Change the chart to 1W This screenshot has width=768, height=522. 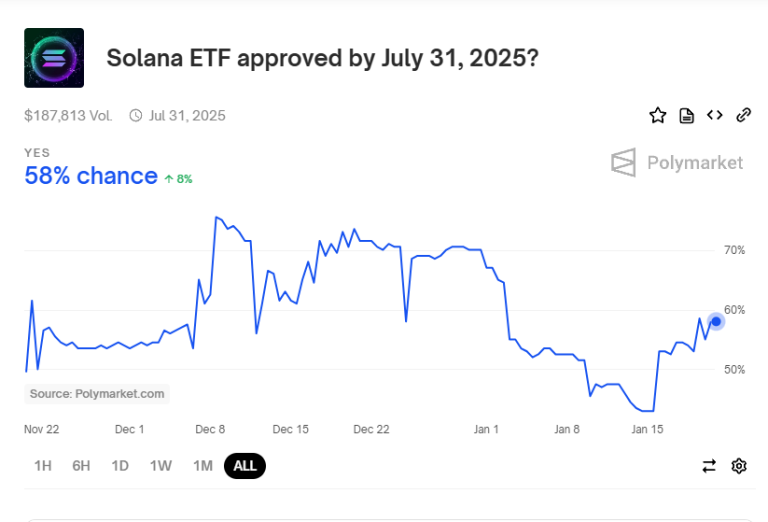point(160,465)
